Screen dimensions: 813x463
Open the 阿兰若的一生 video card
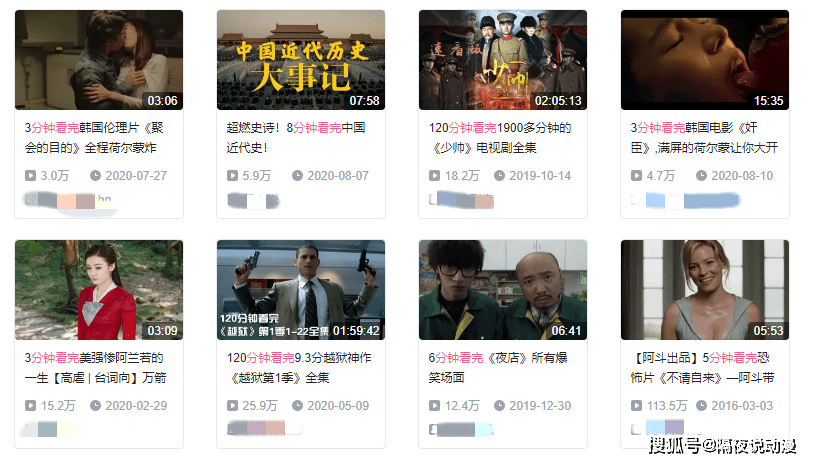[99, 290]
